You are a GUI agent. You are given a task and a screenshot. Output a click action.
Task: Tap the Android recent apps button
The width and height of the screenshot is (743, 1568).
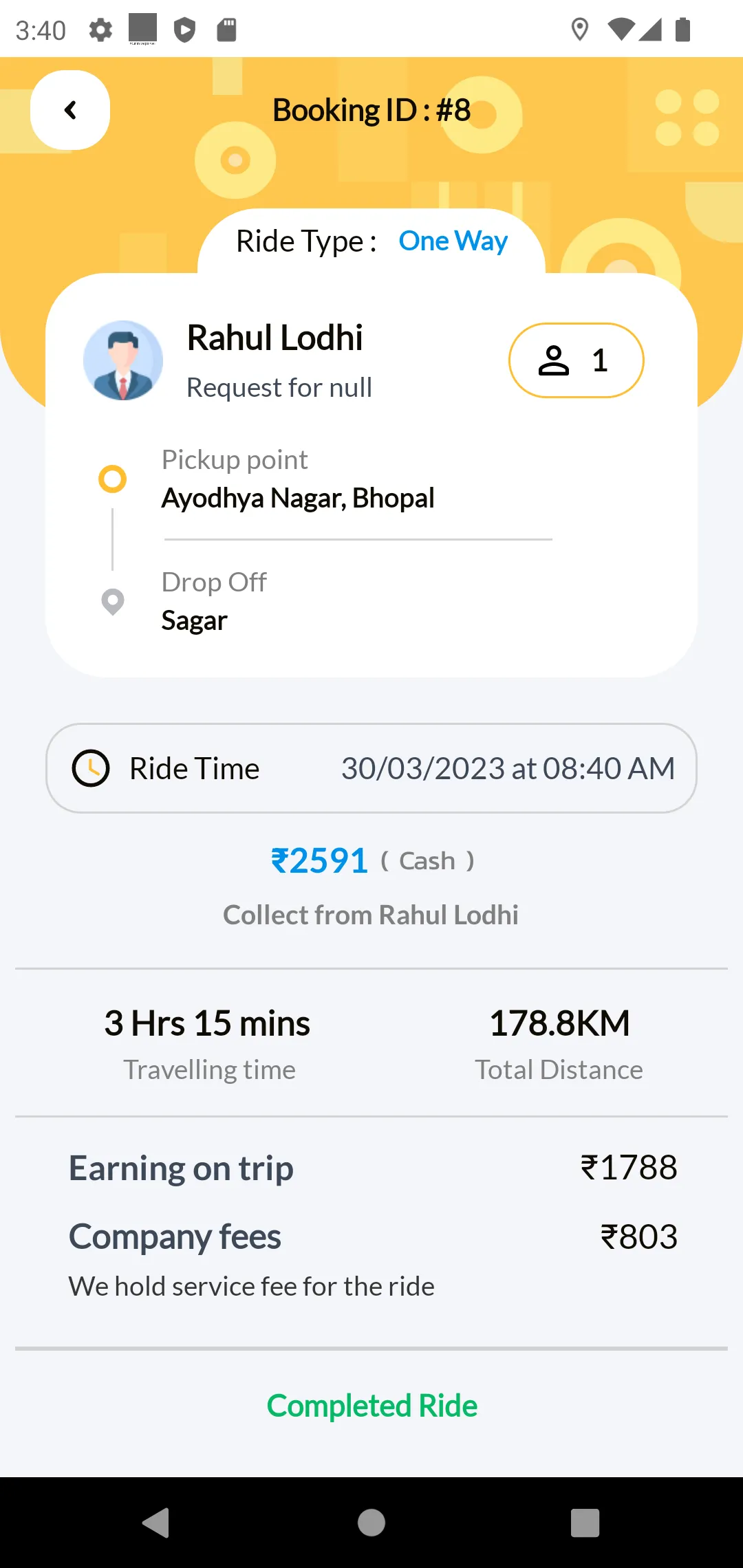[x=584, y=1521]
